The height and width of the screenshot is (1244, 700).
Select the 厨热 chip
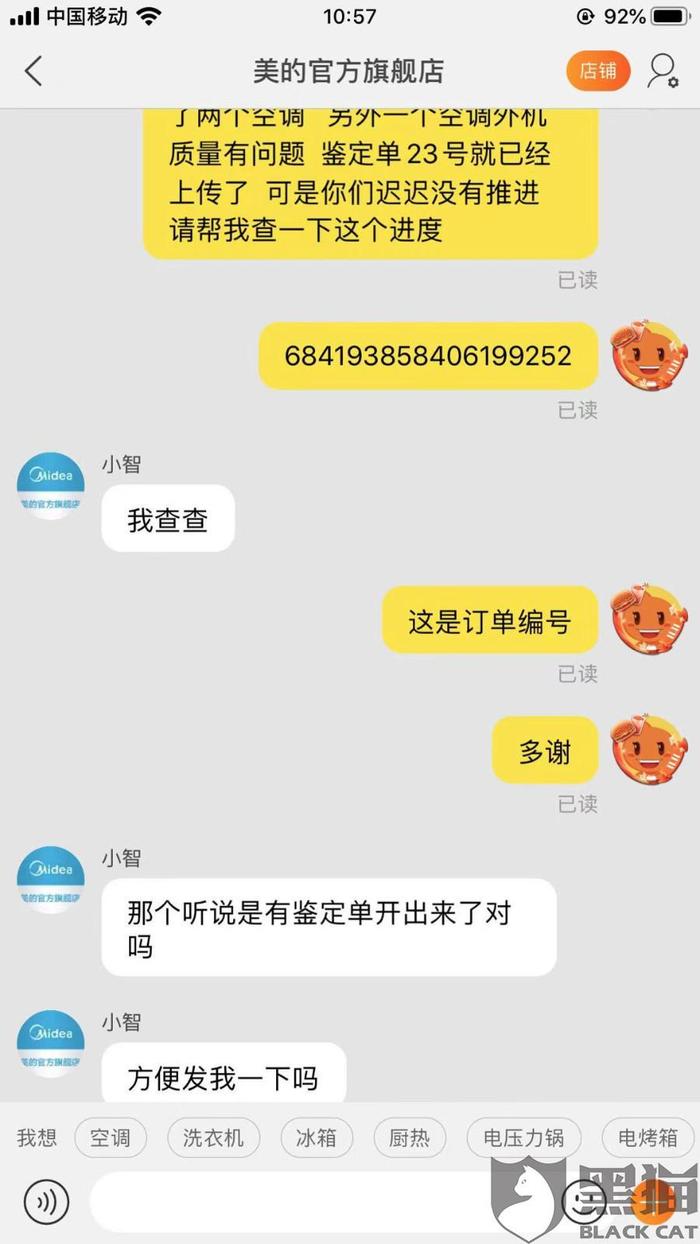tap(409, 1138)
